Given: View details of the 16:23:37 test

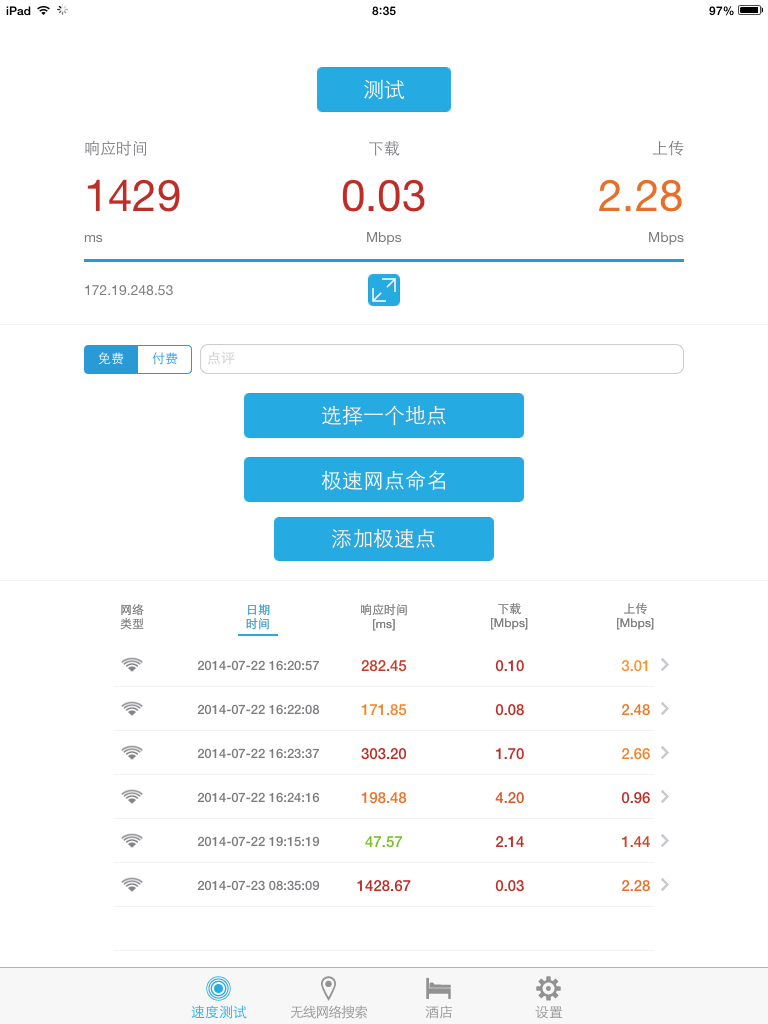Looking at the screenshot, I should tap(384, 754).
